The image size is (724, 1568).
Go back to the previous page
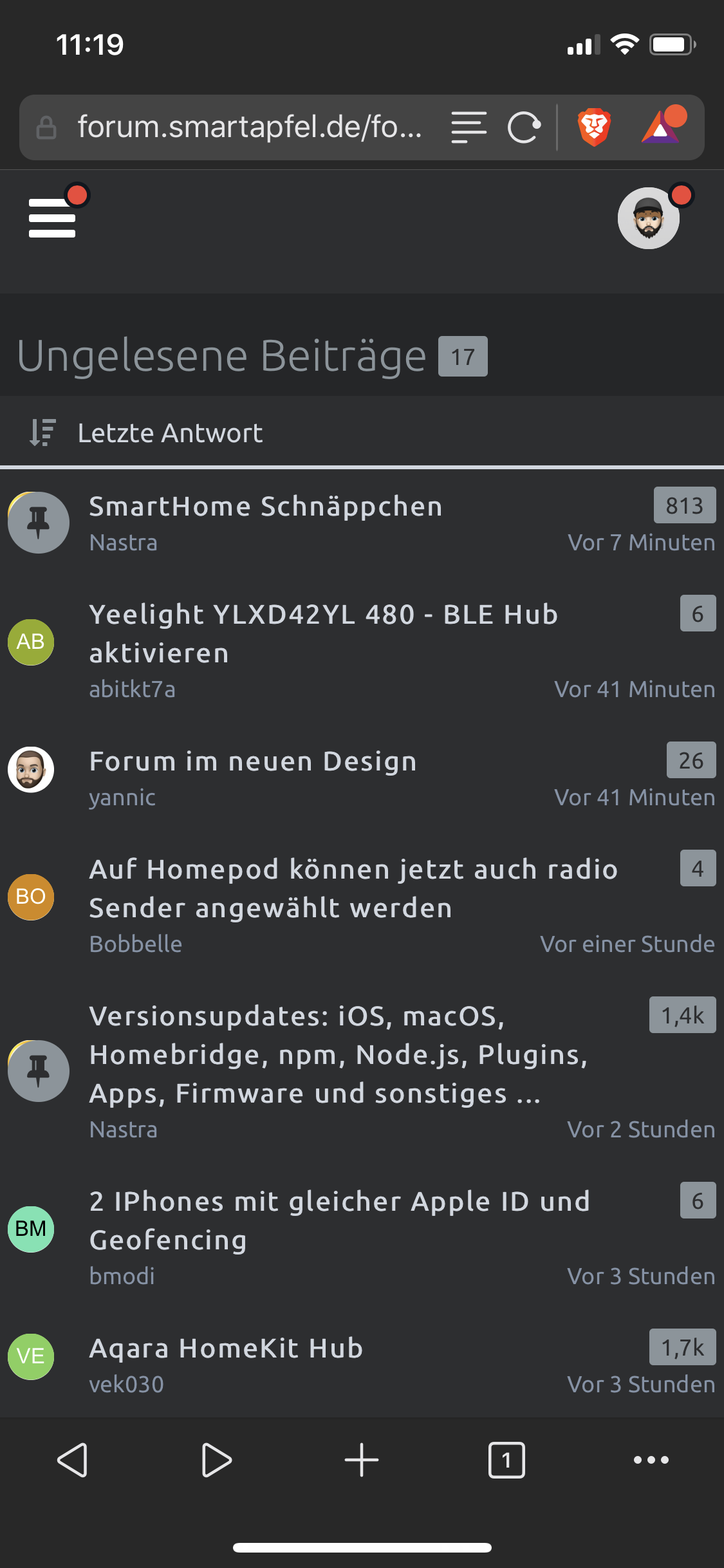(72, 1460)
